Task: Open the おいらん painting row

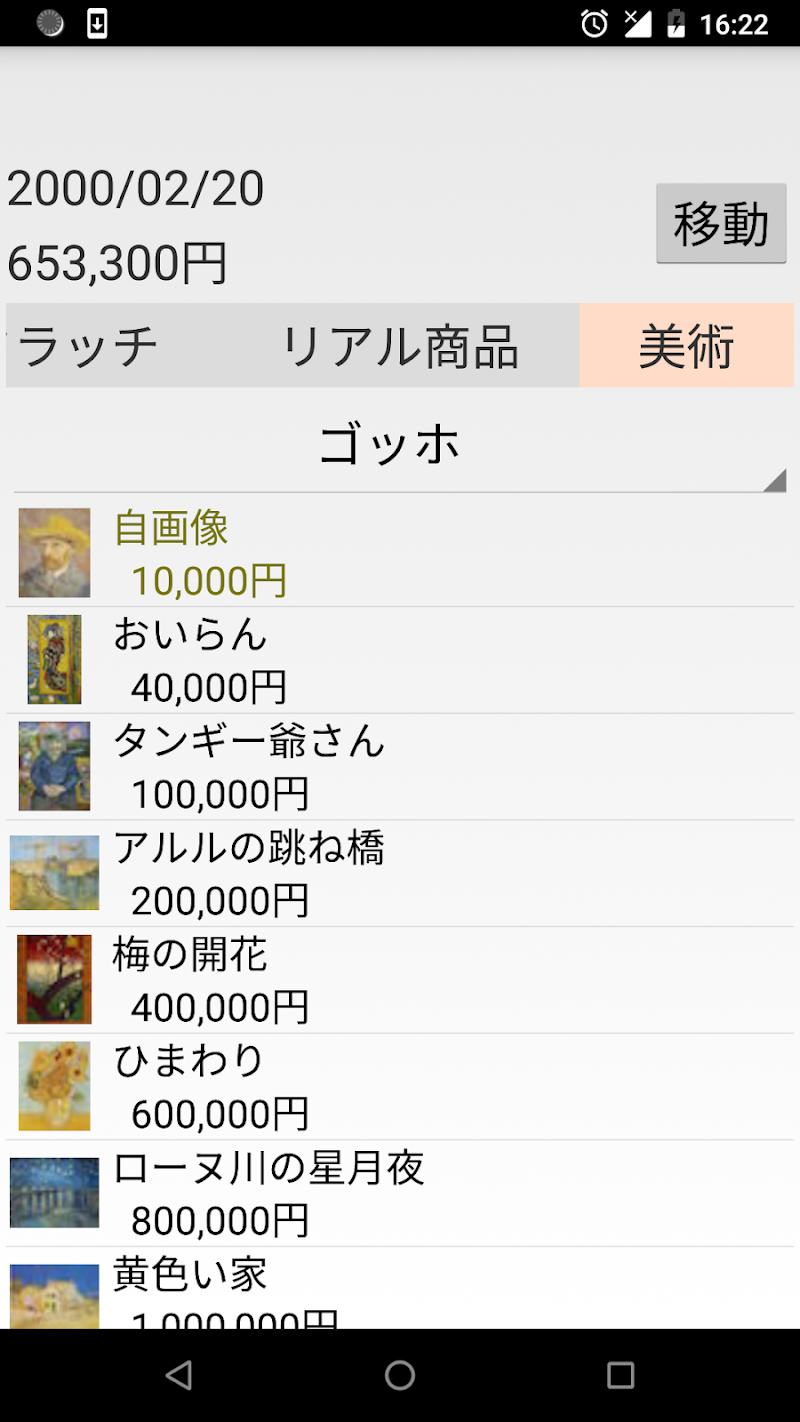Action: (400, 660)
